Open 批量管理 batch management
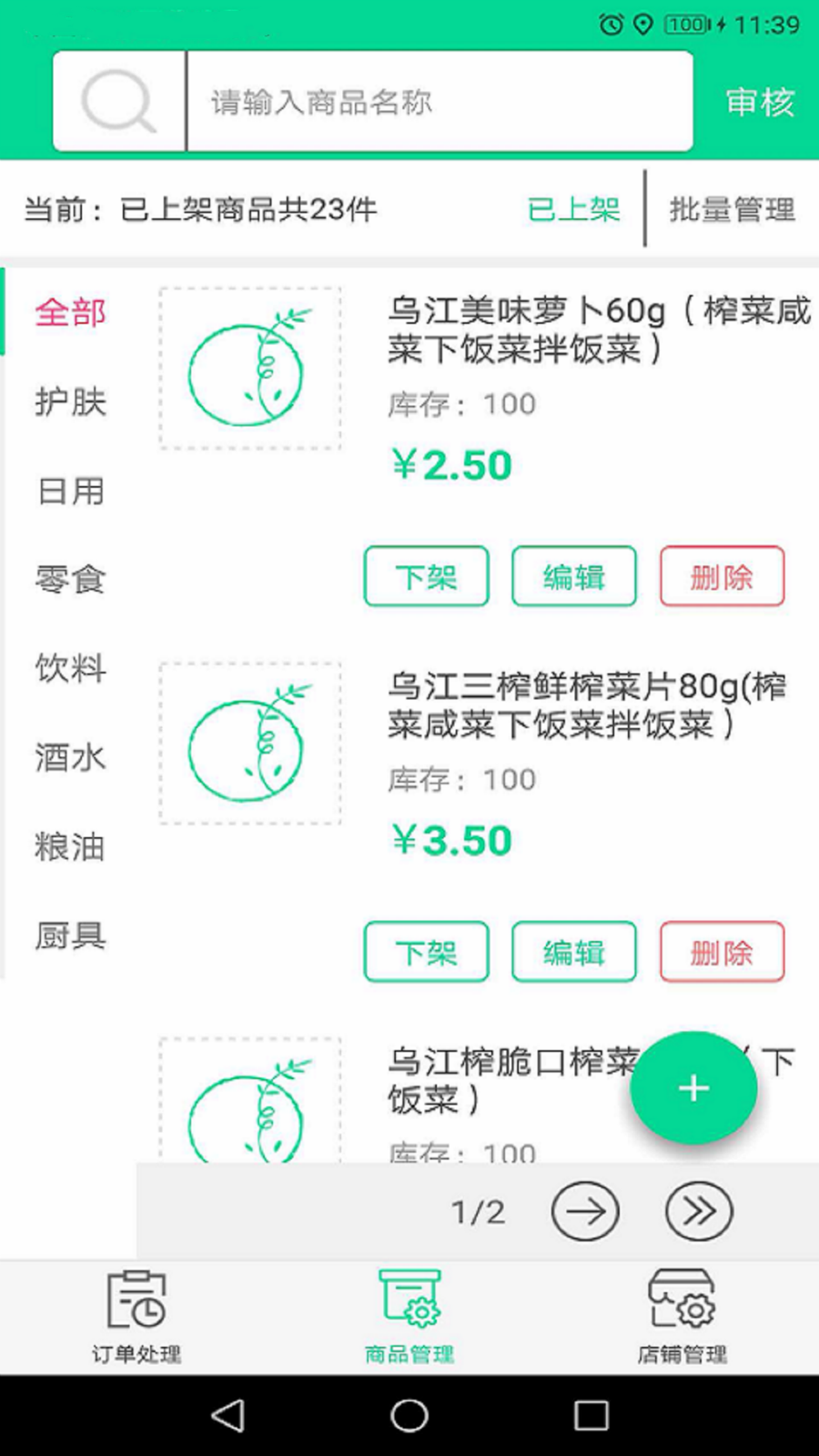819x1456 pixels. [x=733, y=209]
